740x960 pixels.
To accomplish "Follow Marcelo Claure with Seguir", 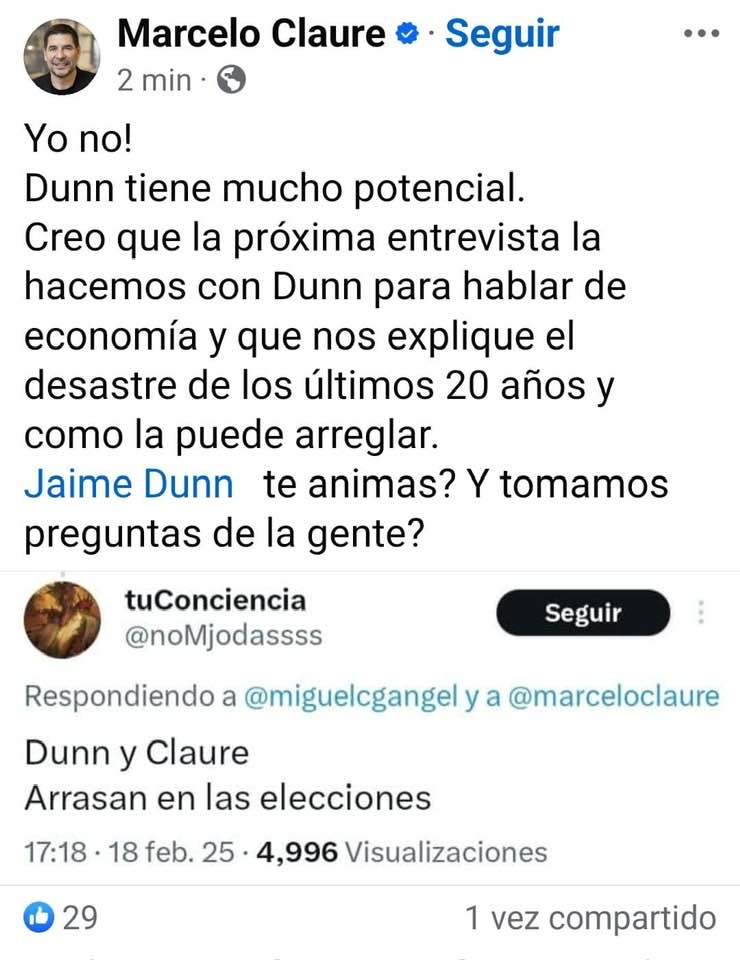I will [502, 34].
